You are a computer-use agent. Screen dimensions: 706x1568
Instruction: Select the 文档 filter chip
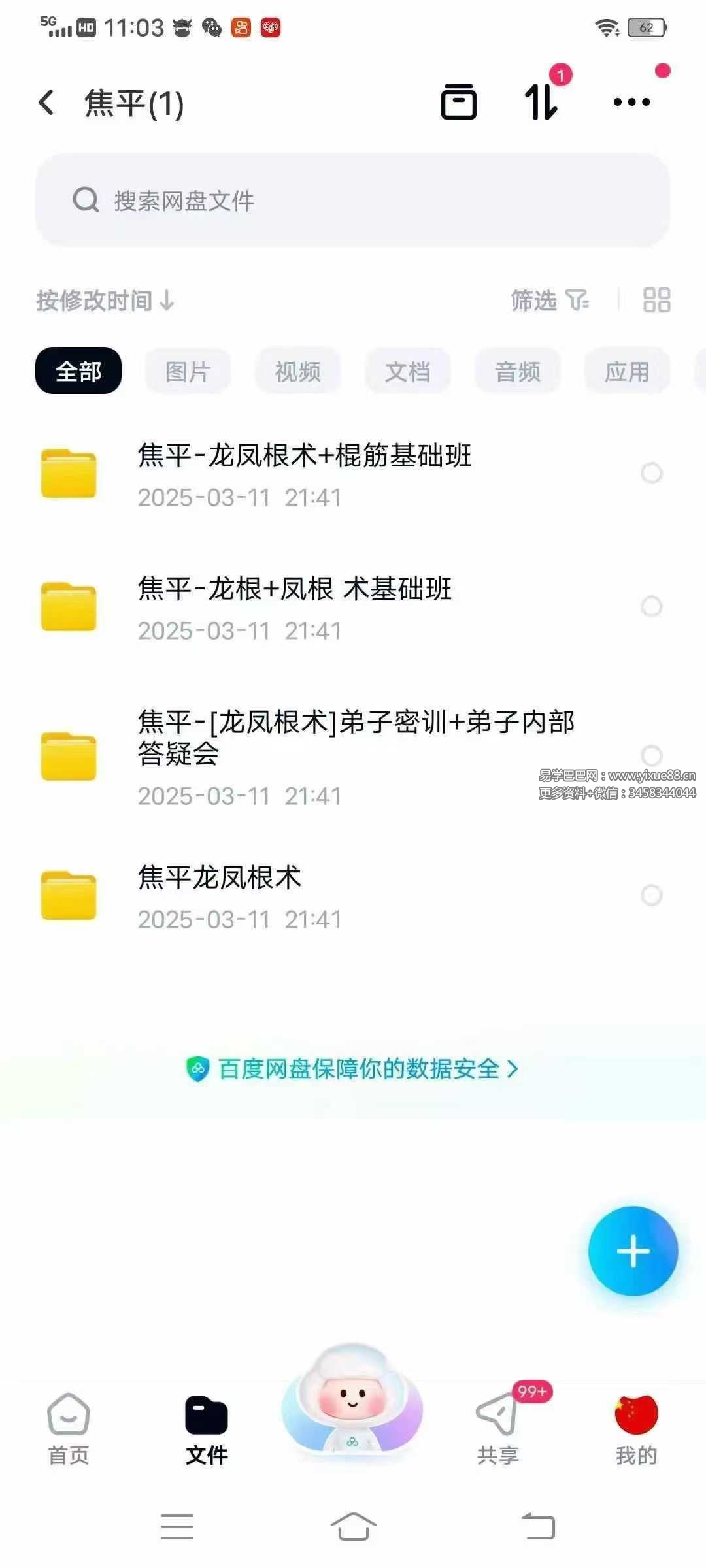[407, 371]
